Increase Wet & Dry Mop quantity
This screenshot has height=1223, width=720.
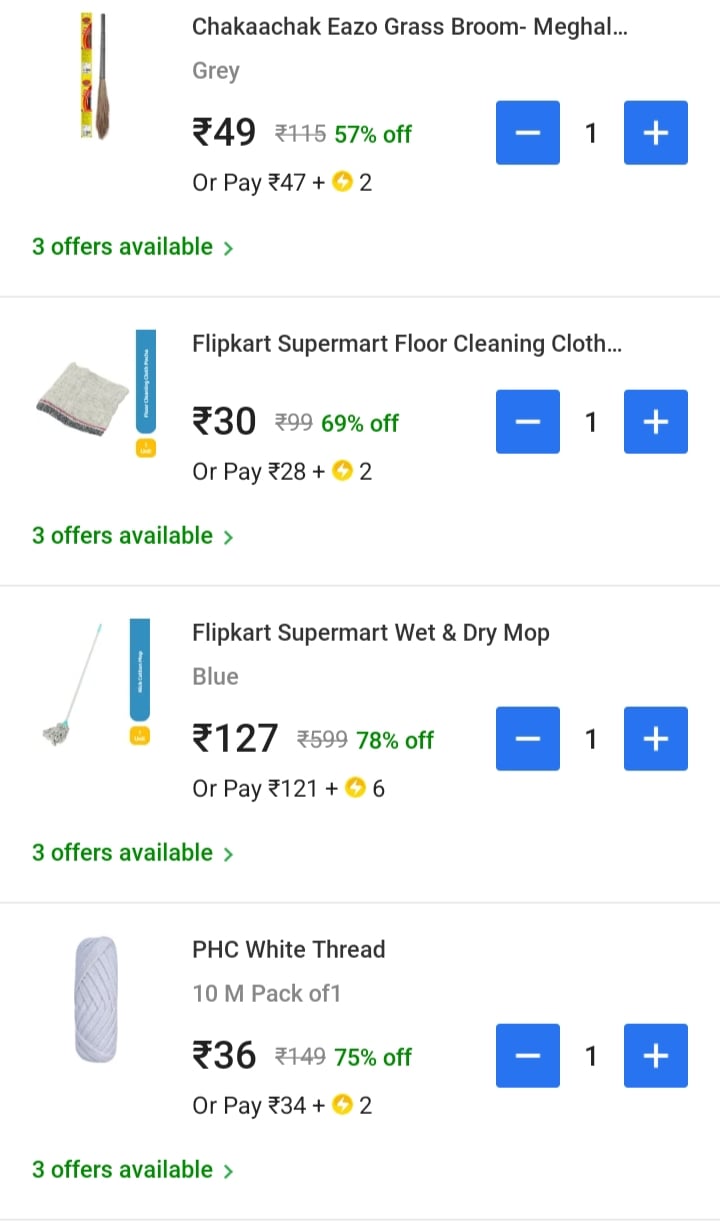[x=655, y=739]
